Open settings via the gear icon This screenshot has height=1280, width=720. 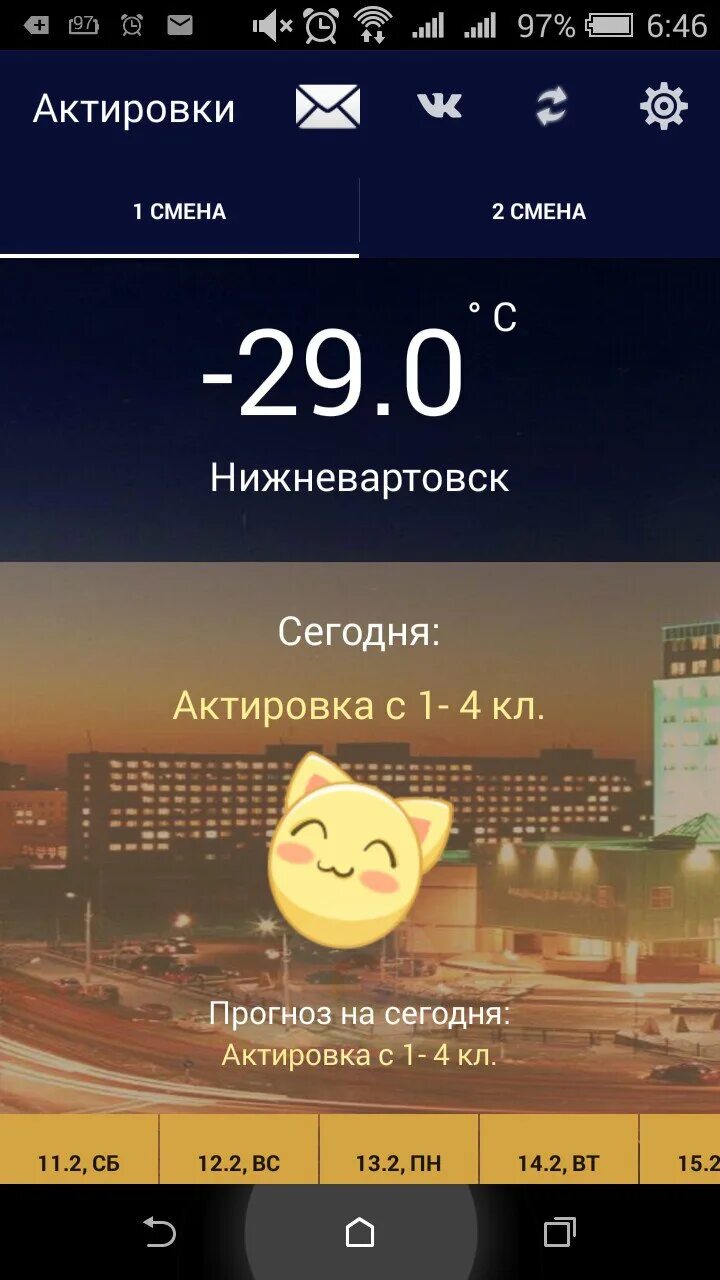[x=664, y=107]
